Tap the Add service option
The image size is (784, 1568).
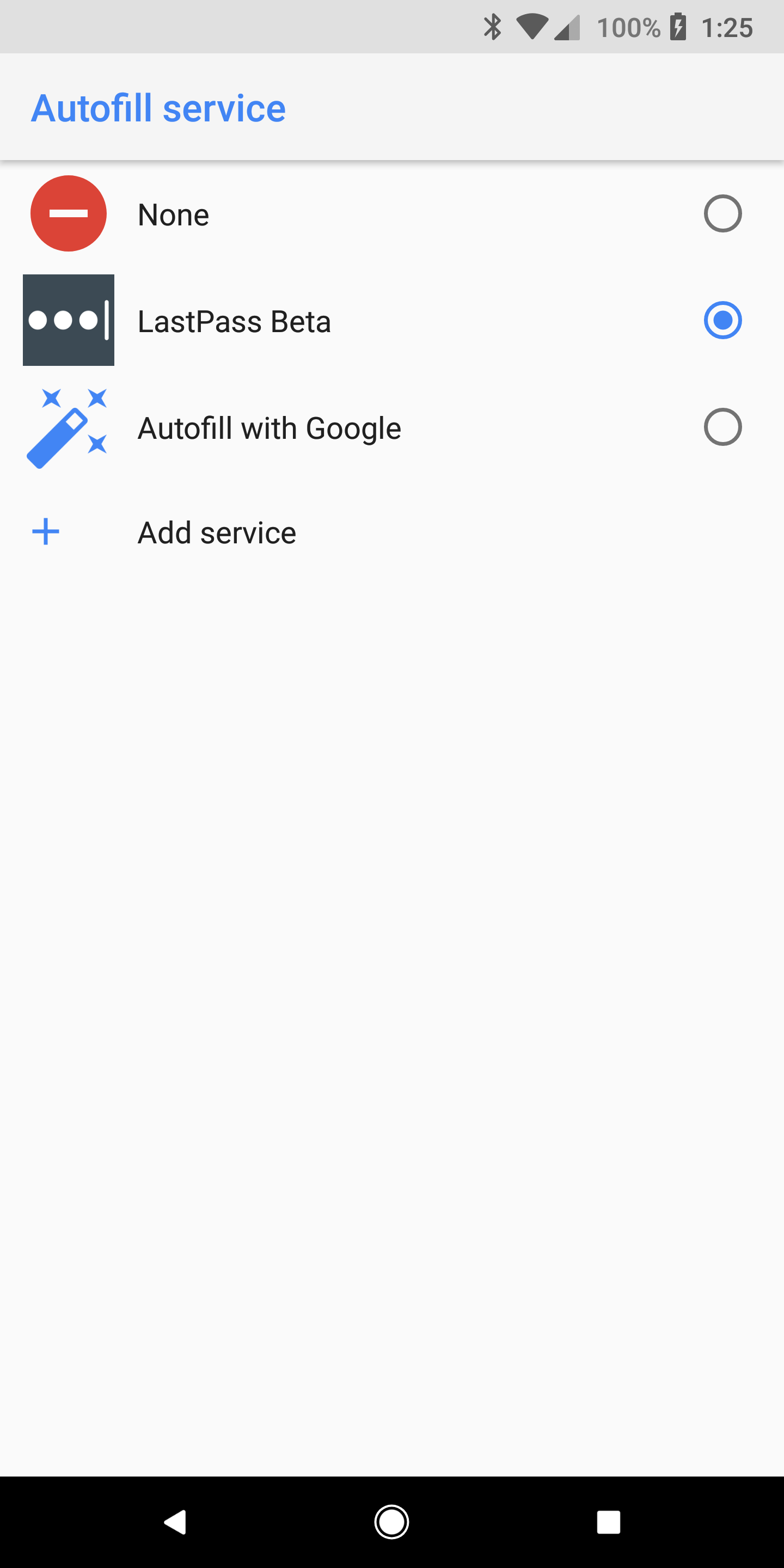coord(217,531)
